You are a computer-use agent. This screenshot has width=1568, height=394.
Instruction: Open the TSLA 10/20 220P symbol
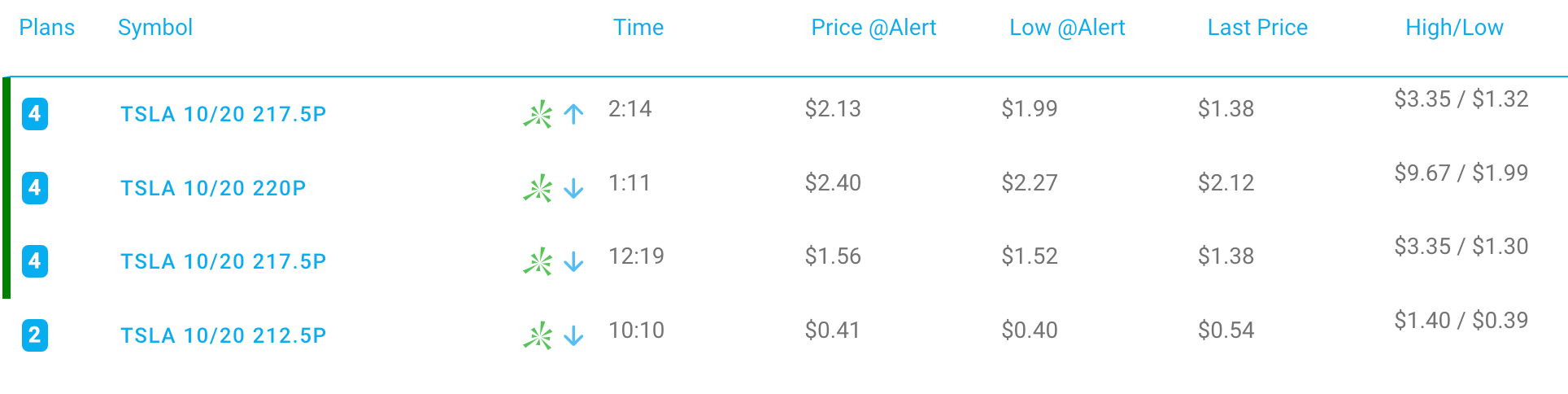[213, 188]
